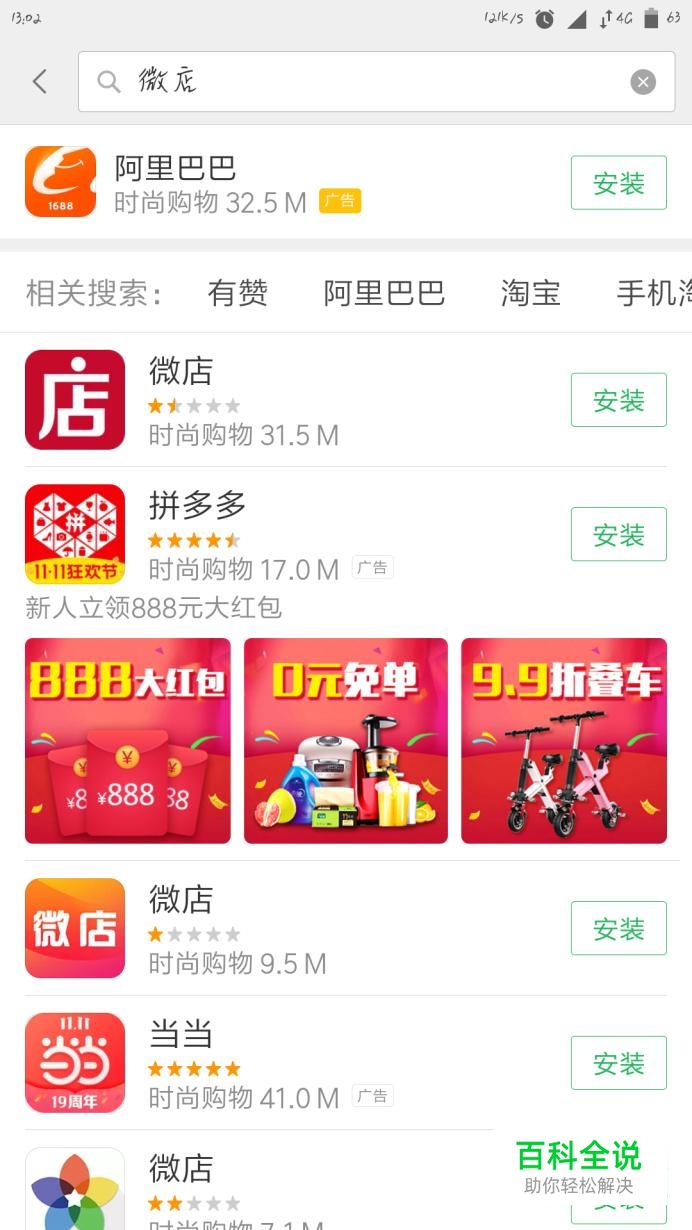View the 888大红包 promo image
The image size is (692, 1230).
(128, 741)
